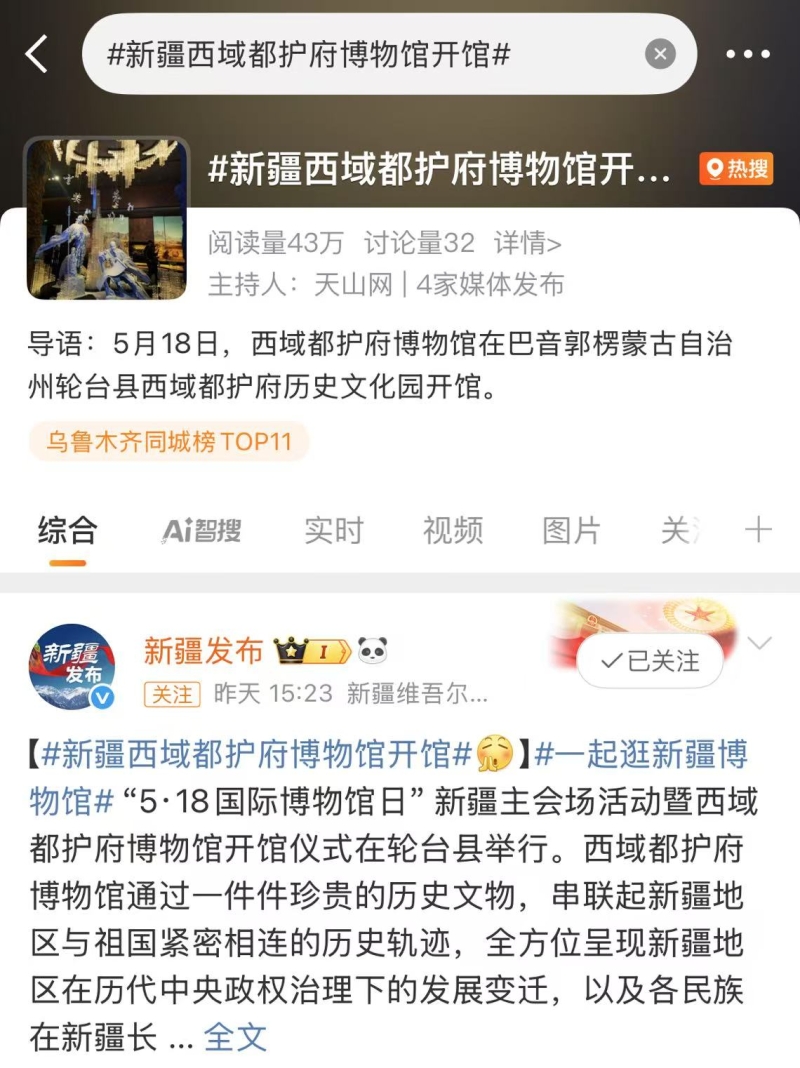Screen dimensions: 800x1068
Task: Switch to the Ai智搜 tab
Action: [x=201, y=530]
